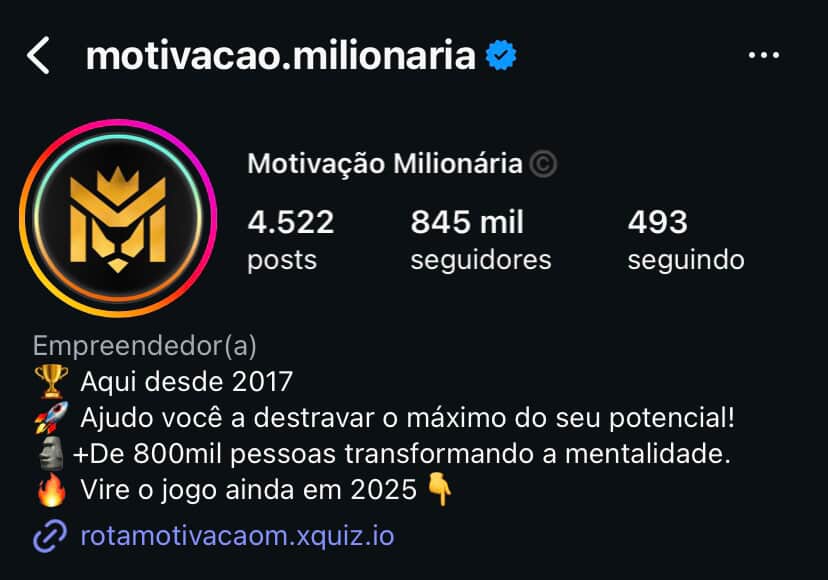Viewport: 828px width, 580px height.
Task: Open the 845 mil seguidores list
Action: pos(480,240)
